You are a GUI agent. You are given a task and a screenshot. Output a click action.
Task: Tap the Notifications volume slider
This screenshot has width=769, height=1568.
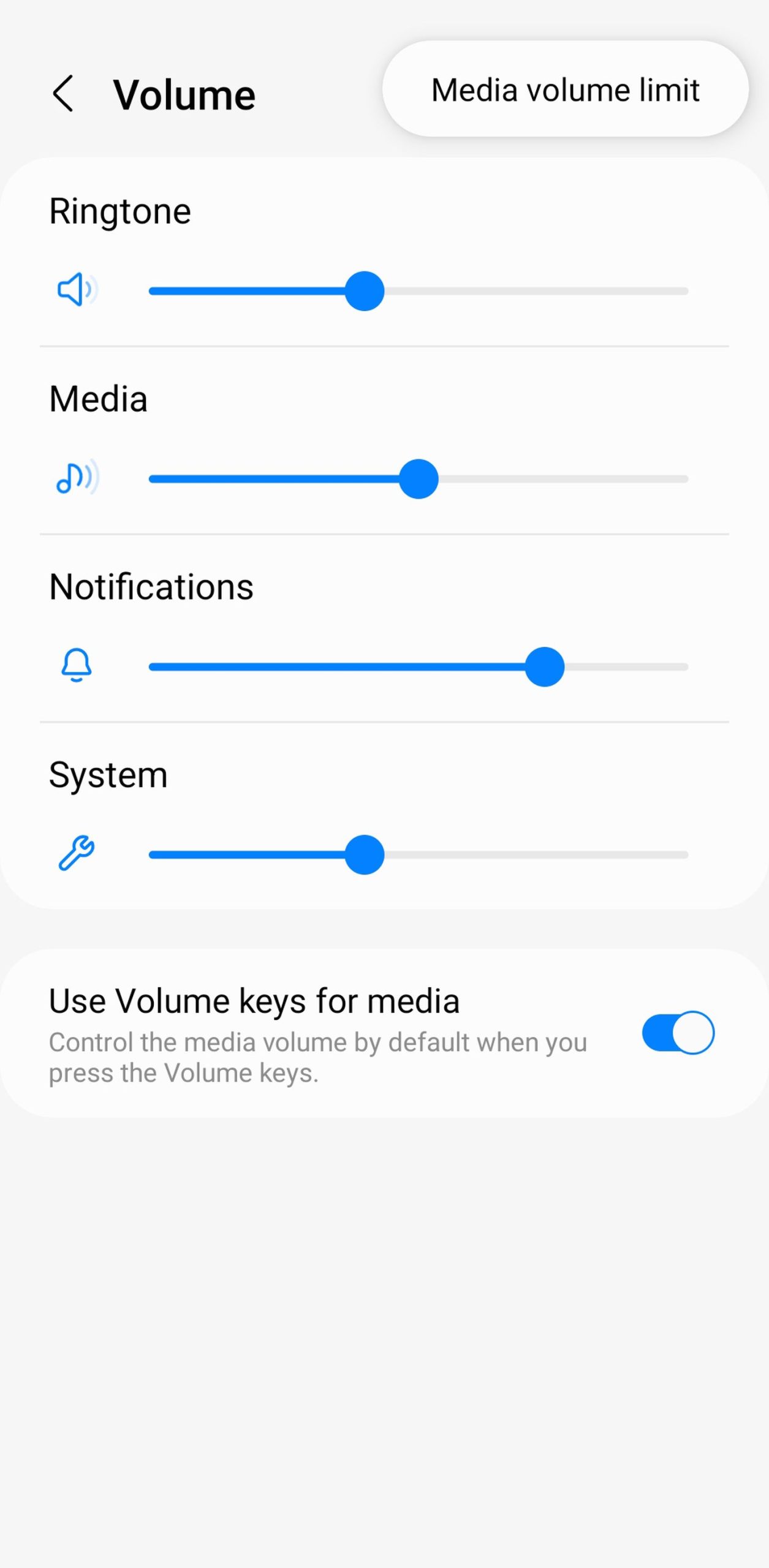tap(419, 667)
